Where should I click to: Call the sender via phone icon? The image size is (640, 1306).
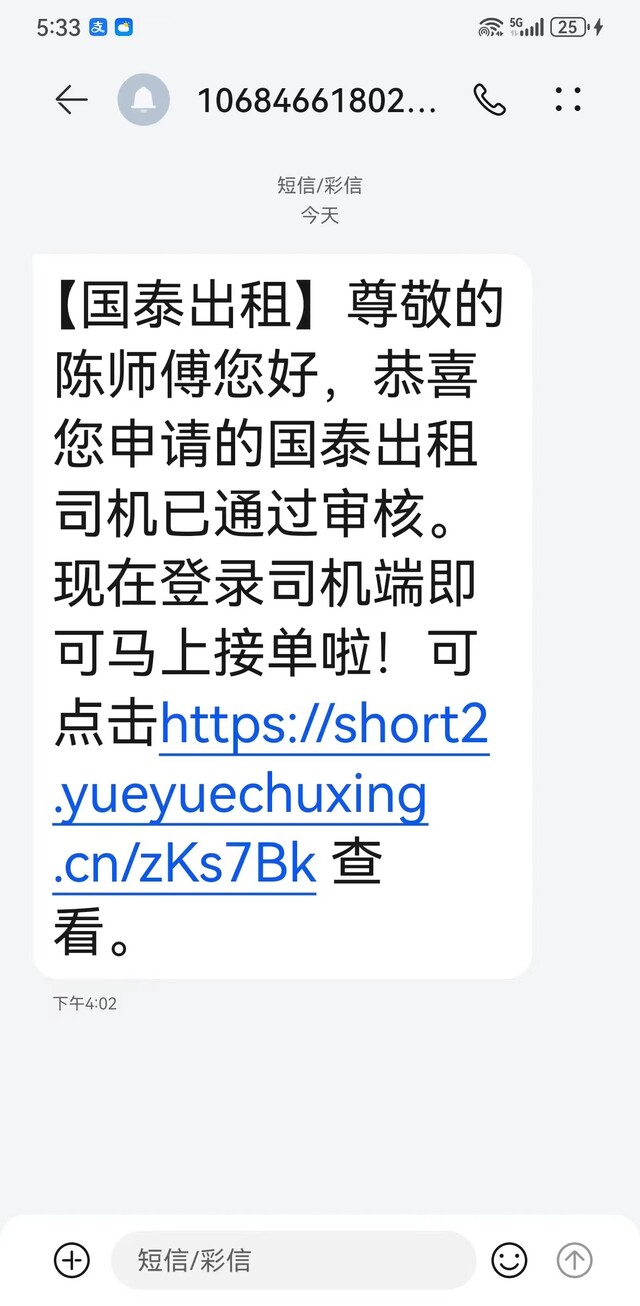click(x=490, y=100)
